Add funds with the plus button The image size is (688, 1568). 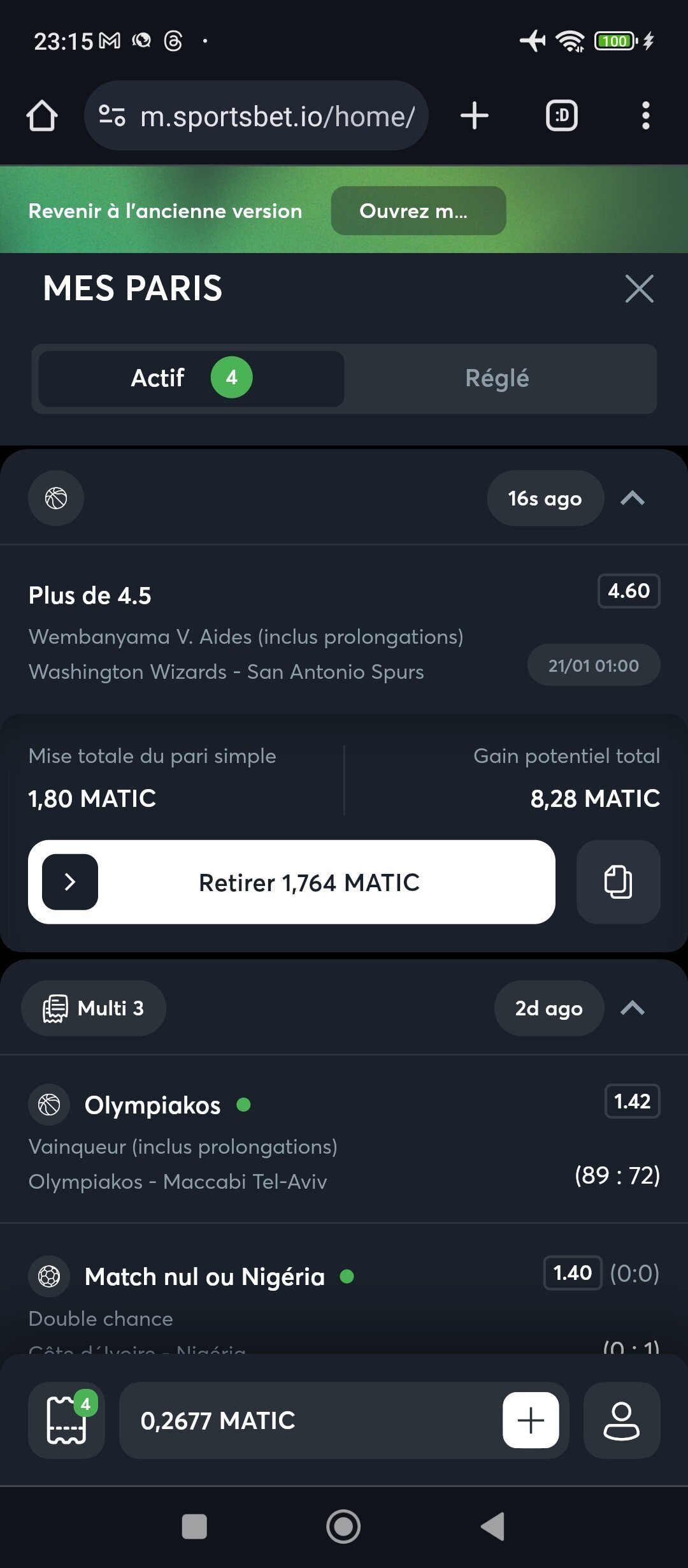(530, 1420)
